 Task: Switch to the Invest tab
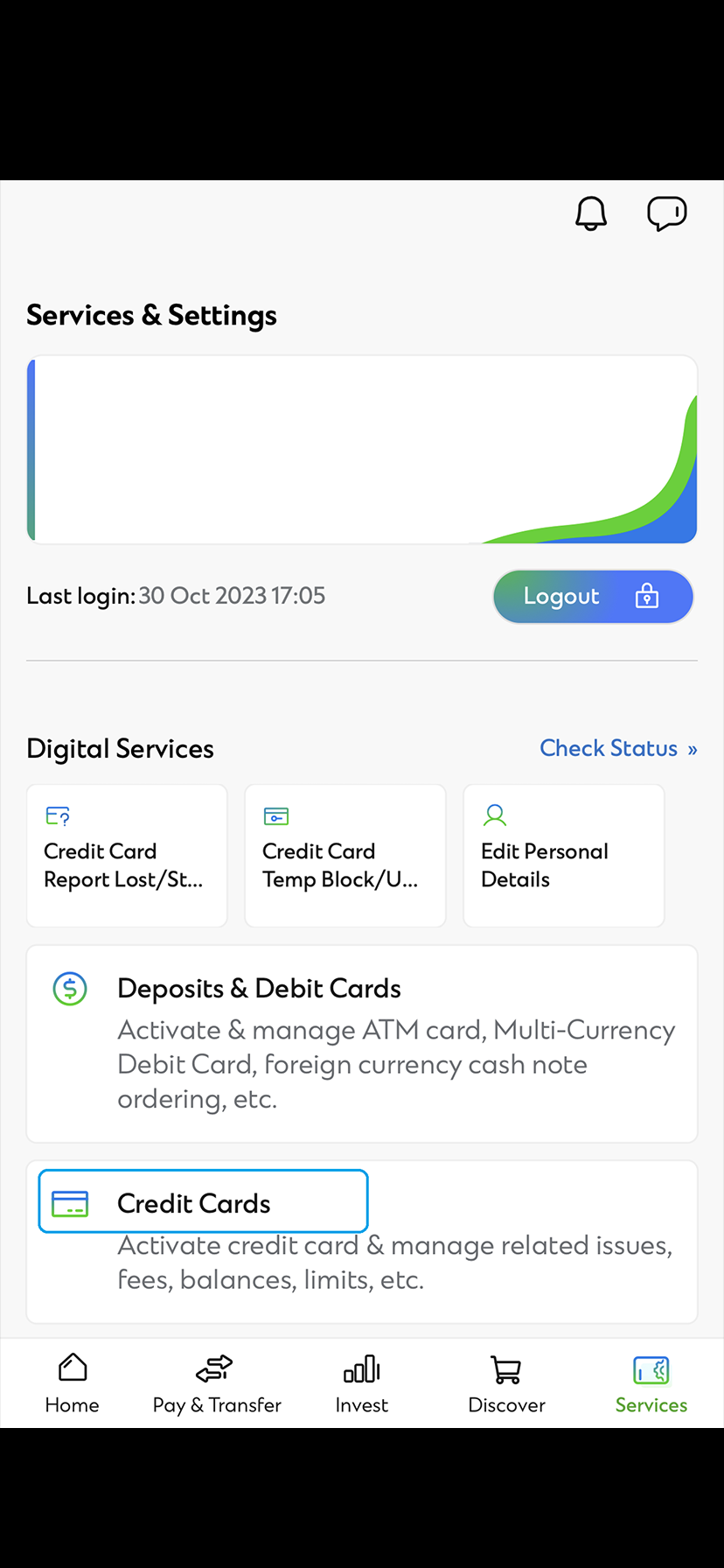click(x=361, y=1382)
